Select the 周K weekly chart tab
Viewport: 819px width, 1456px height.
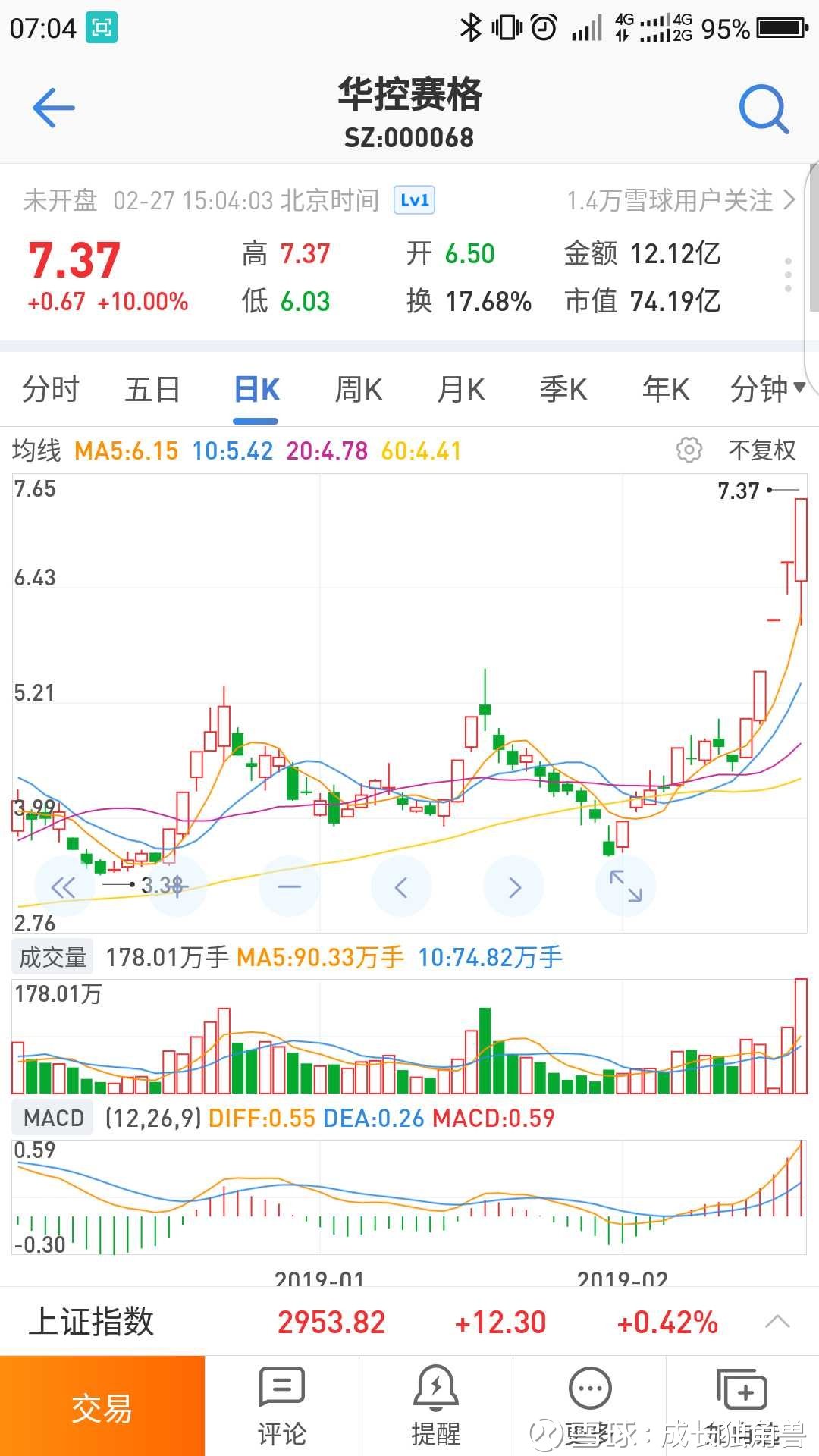tap(358, 390)
